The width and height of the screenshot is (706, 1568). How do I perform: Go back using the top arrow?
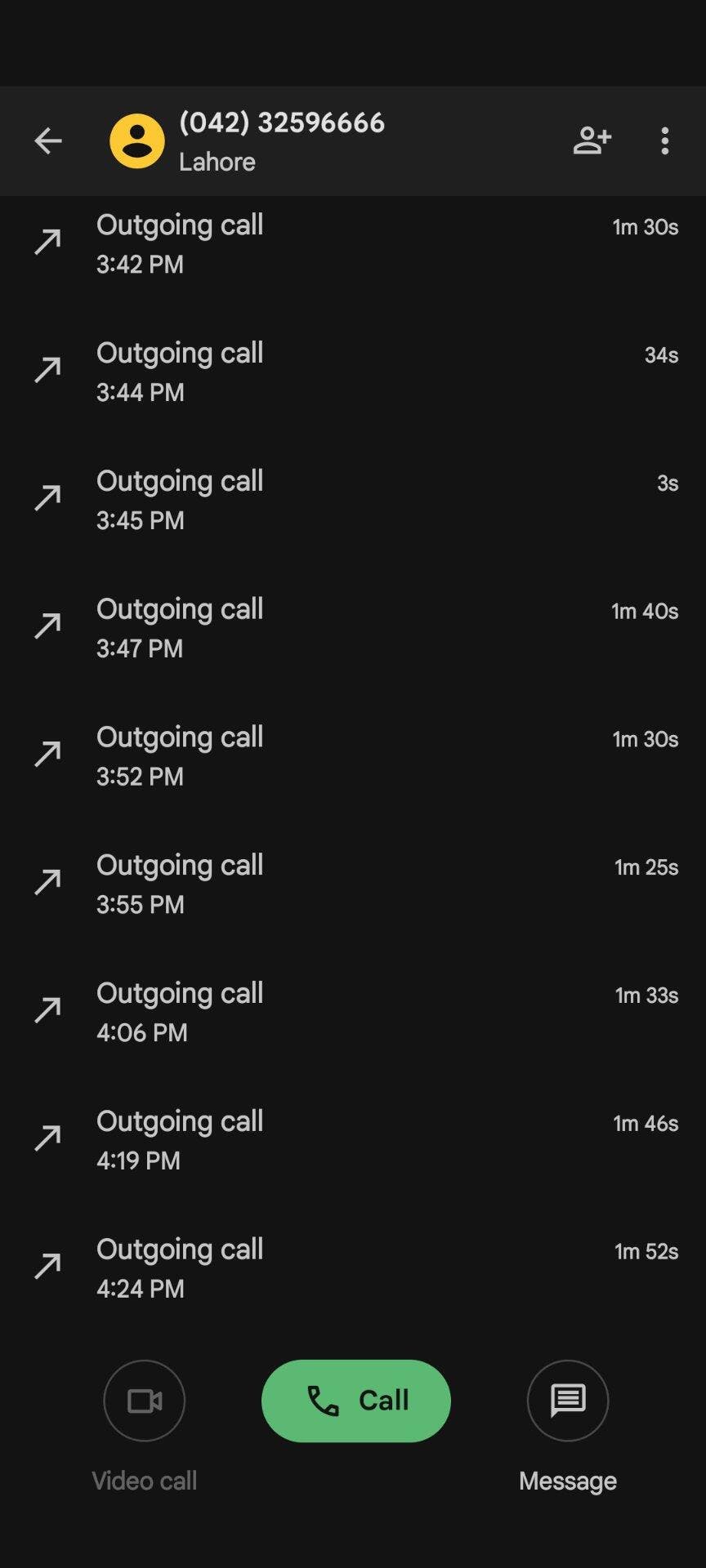[48, 140]
